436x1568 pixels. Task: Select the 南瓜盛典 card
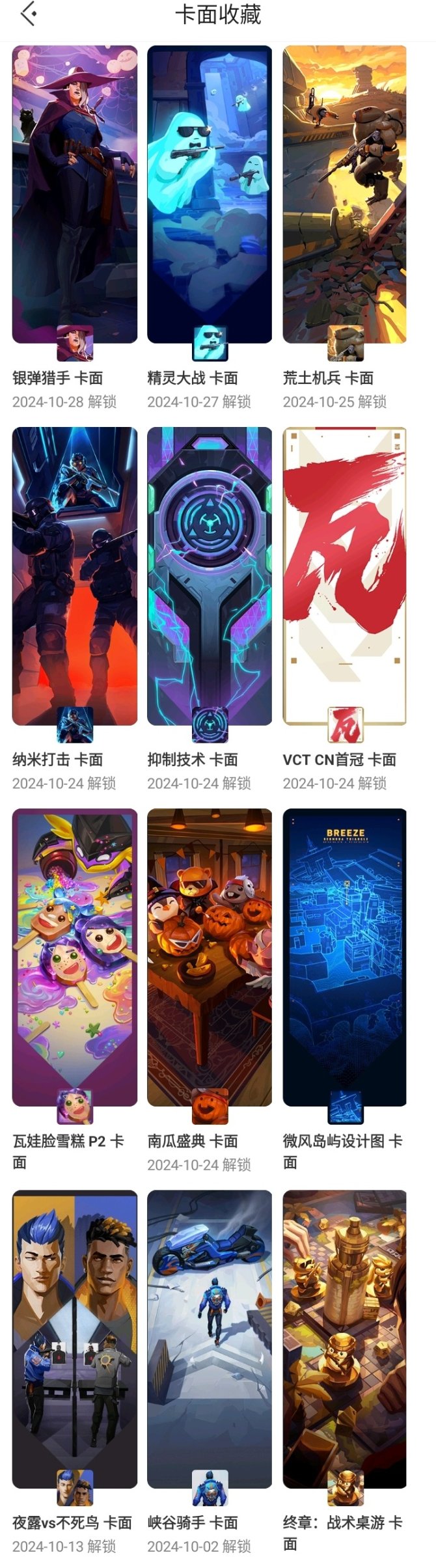210,957
